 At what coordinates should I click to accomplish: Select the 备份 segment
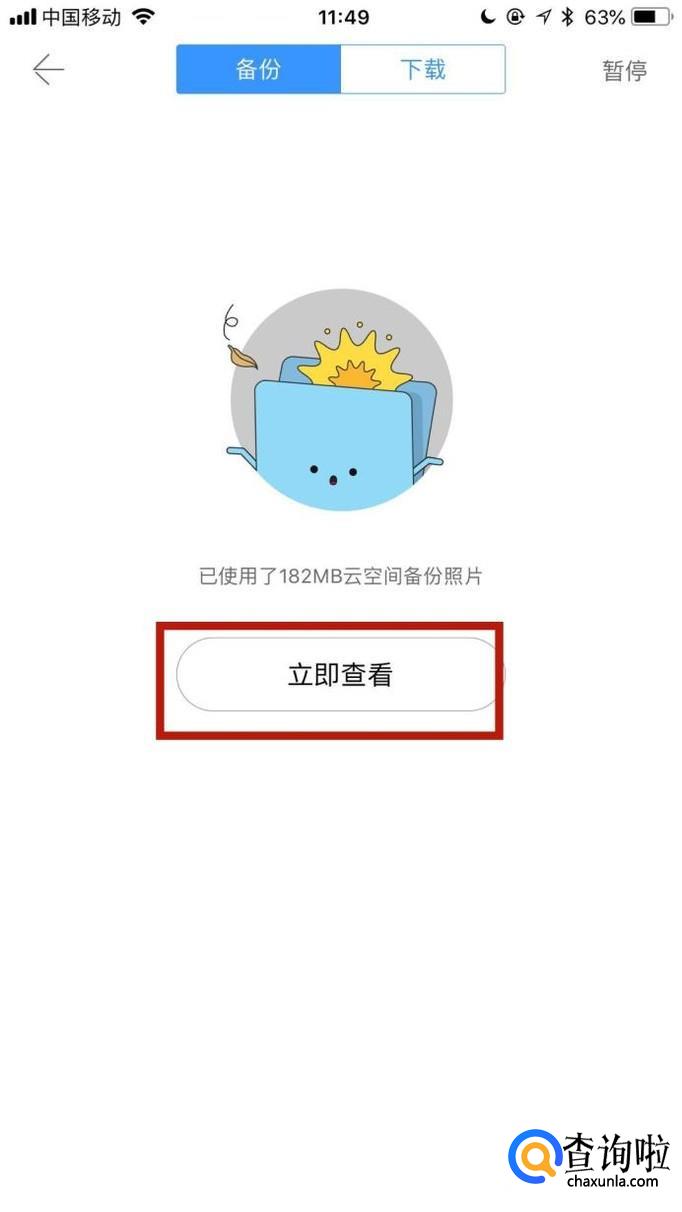tap(258, 69)
